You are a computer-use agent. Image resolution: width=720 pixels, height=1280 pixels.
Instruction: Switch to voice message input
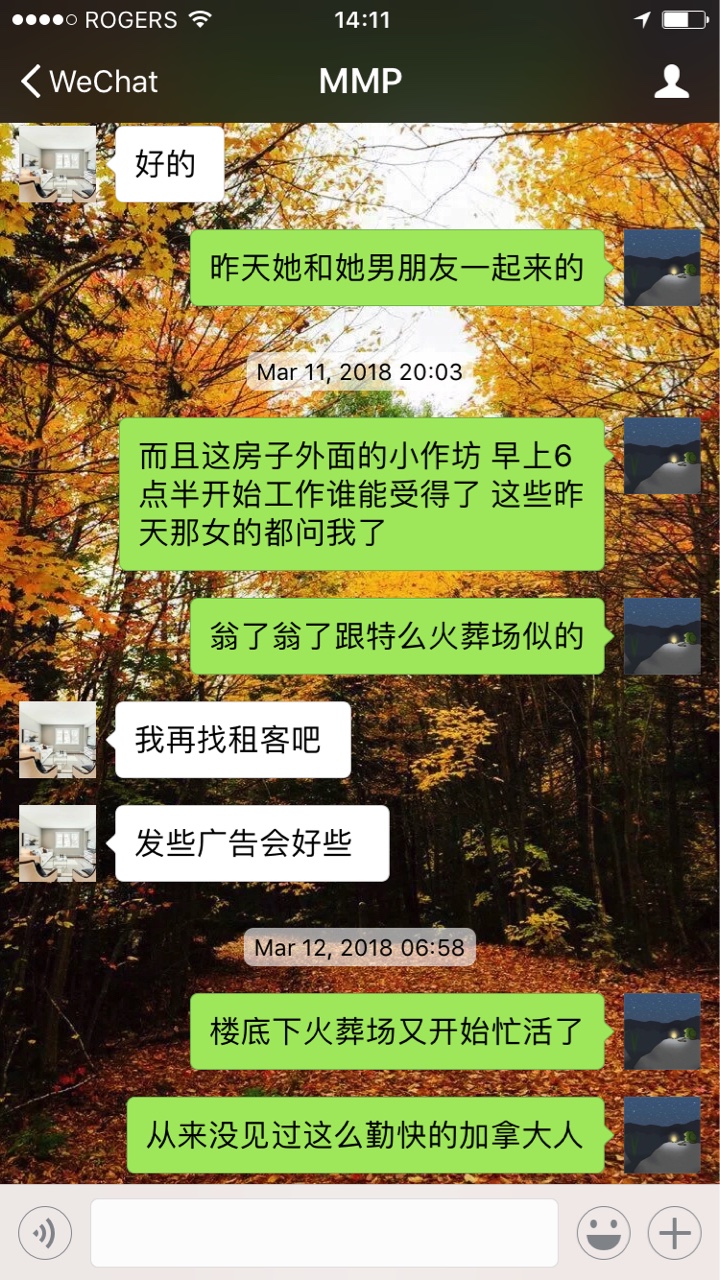(44, 1233)
